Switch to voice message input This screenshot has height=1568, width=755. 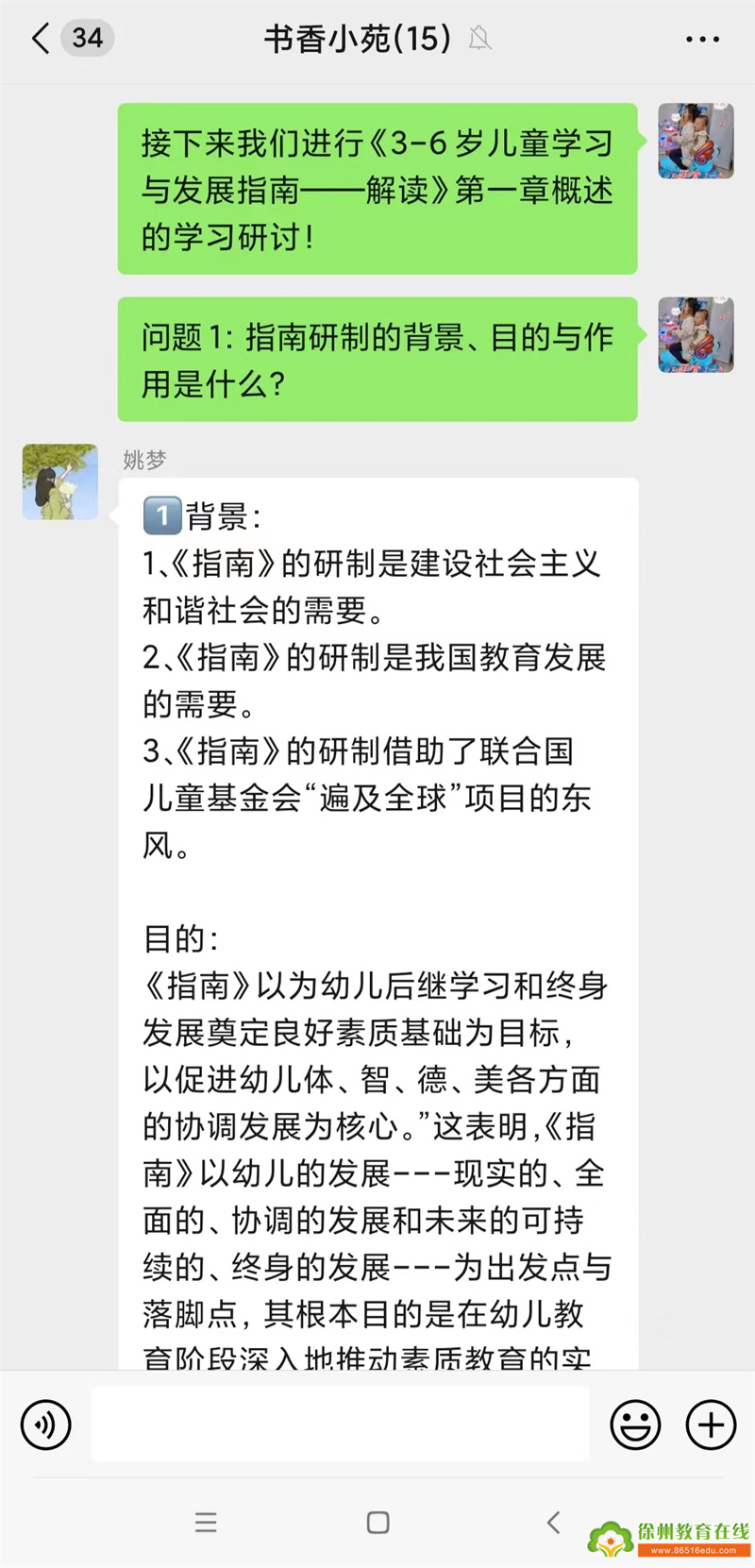(45, 1425)
